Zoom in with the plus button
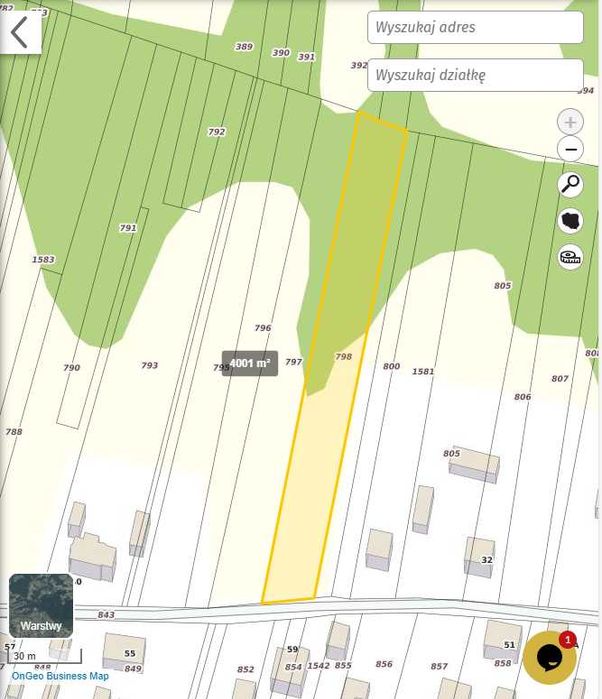Image resolution: width=602 pixels, height=699 pixels. pyautogui.click(x=570, y=123)
